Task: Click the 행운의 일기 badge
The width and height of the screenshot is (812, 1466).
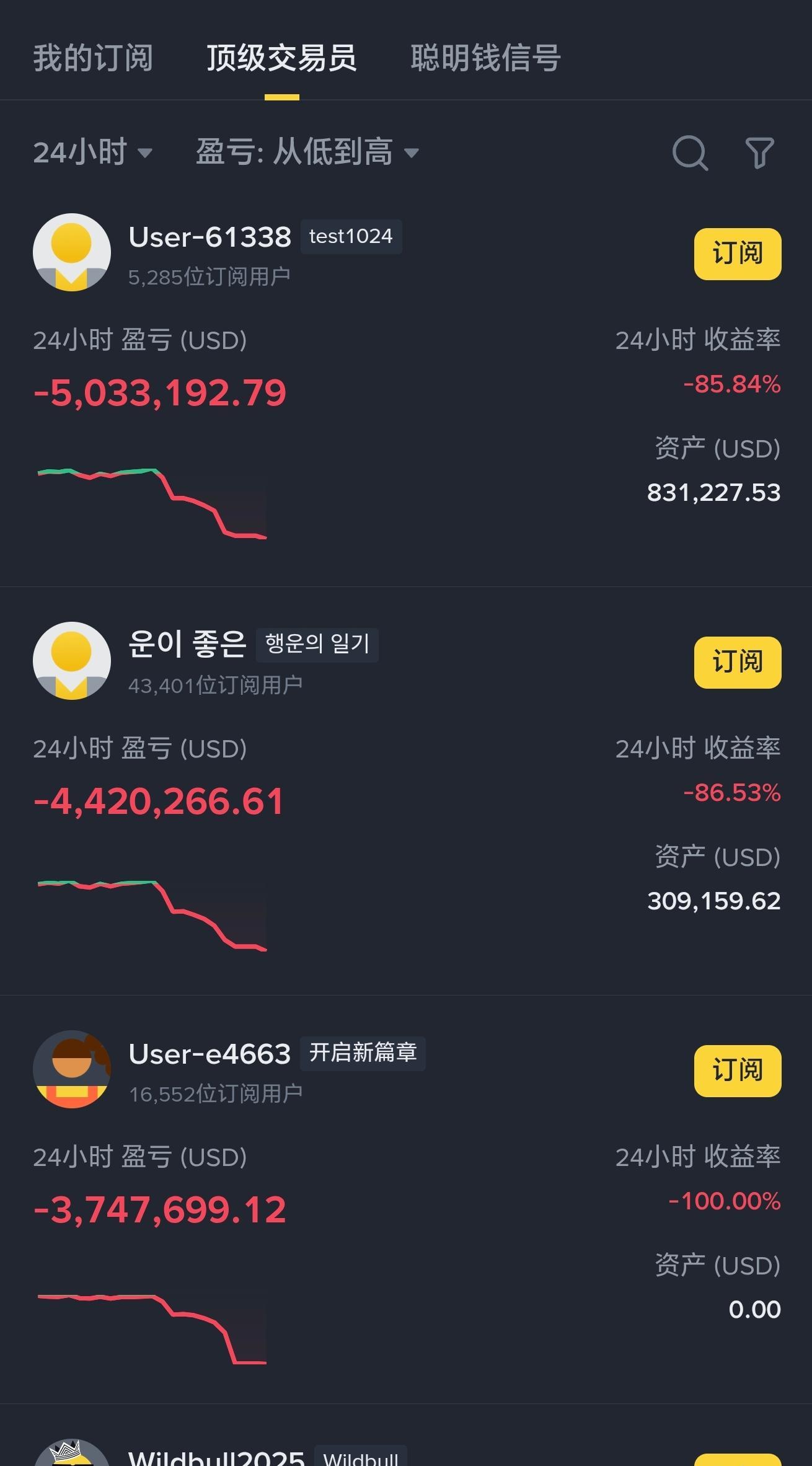Action: 317,645
